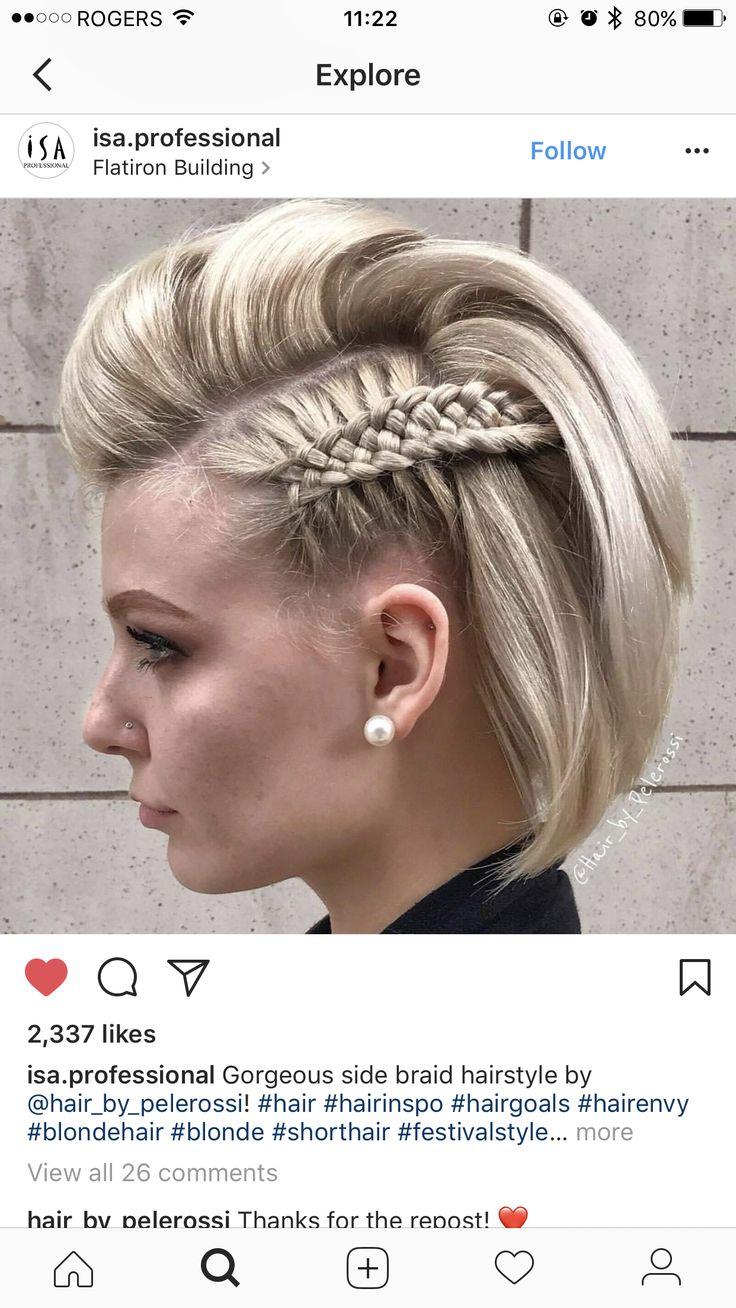
Task: Bookmark this post
Action: 695,977
